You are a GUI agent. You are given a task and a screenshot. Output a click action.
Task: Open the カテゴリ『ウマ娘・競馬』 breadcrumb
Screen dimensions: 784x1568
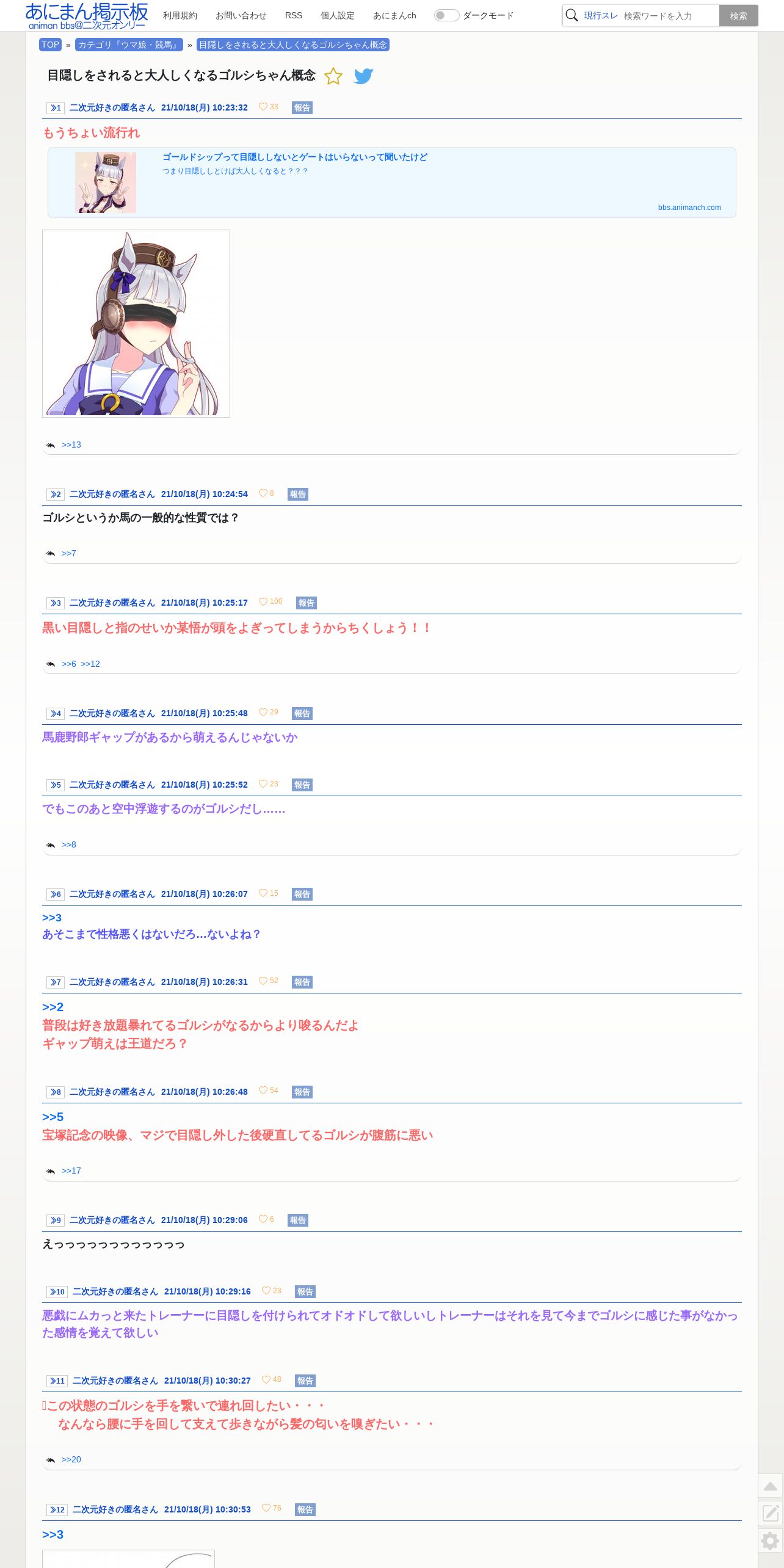point(129,45)
